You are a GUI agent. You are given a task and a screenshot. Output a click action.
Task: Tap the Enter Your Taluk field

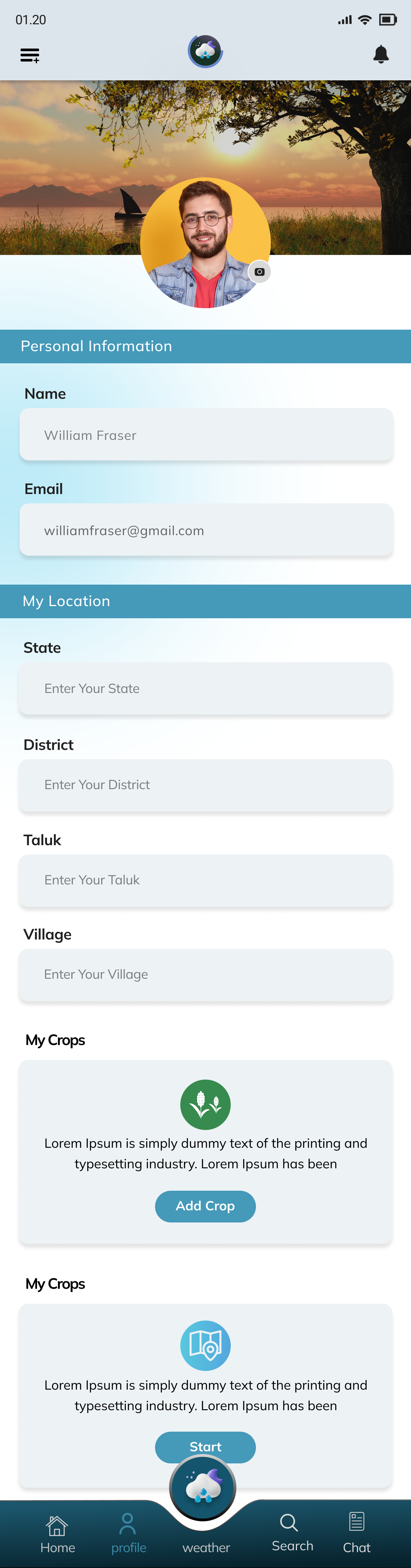click(x=206, y=879)
